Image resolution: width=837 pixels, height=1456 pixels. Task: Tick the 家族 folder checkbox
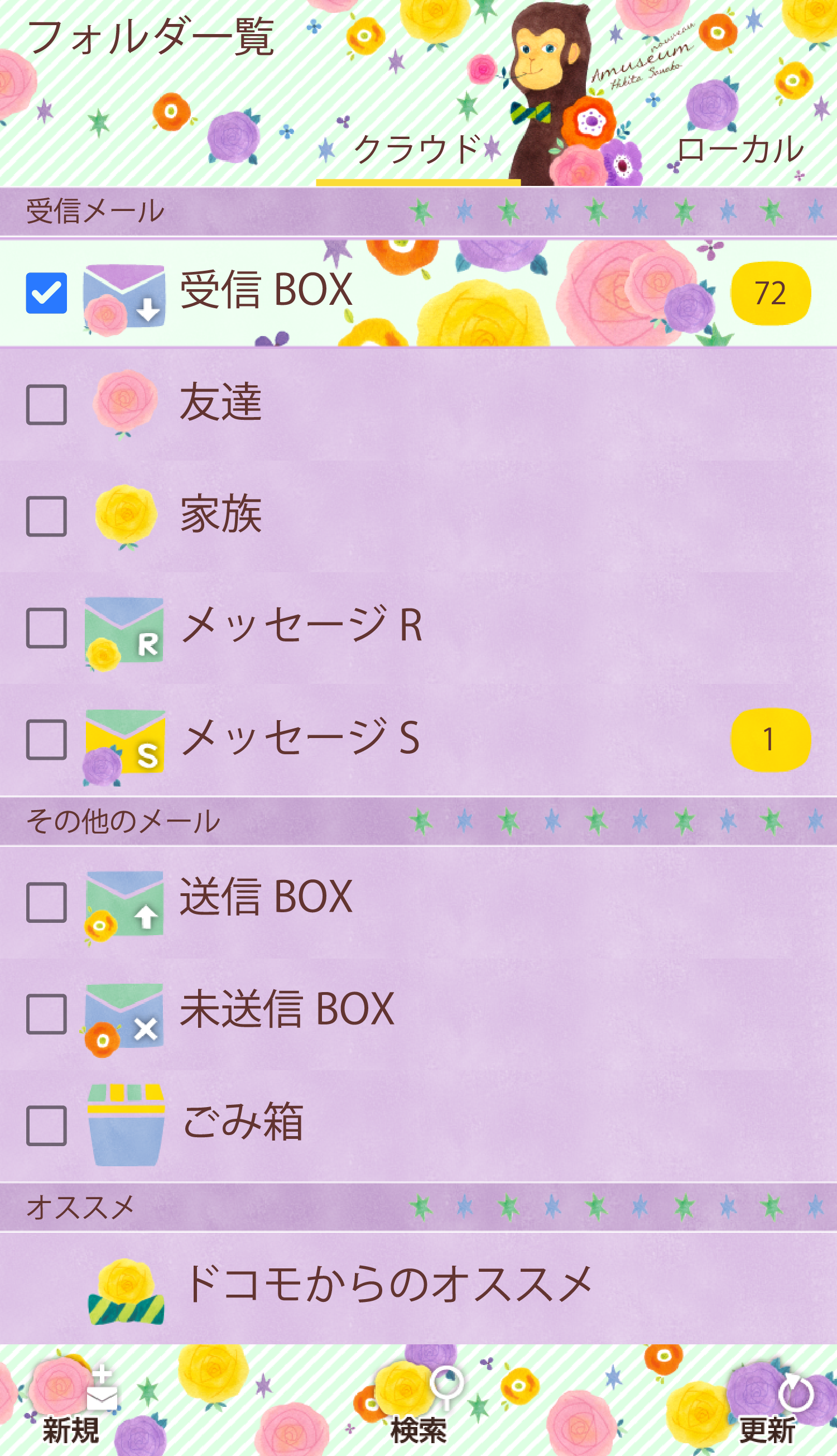46,516
